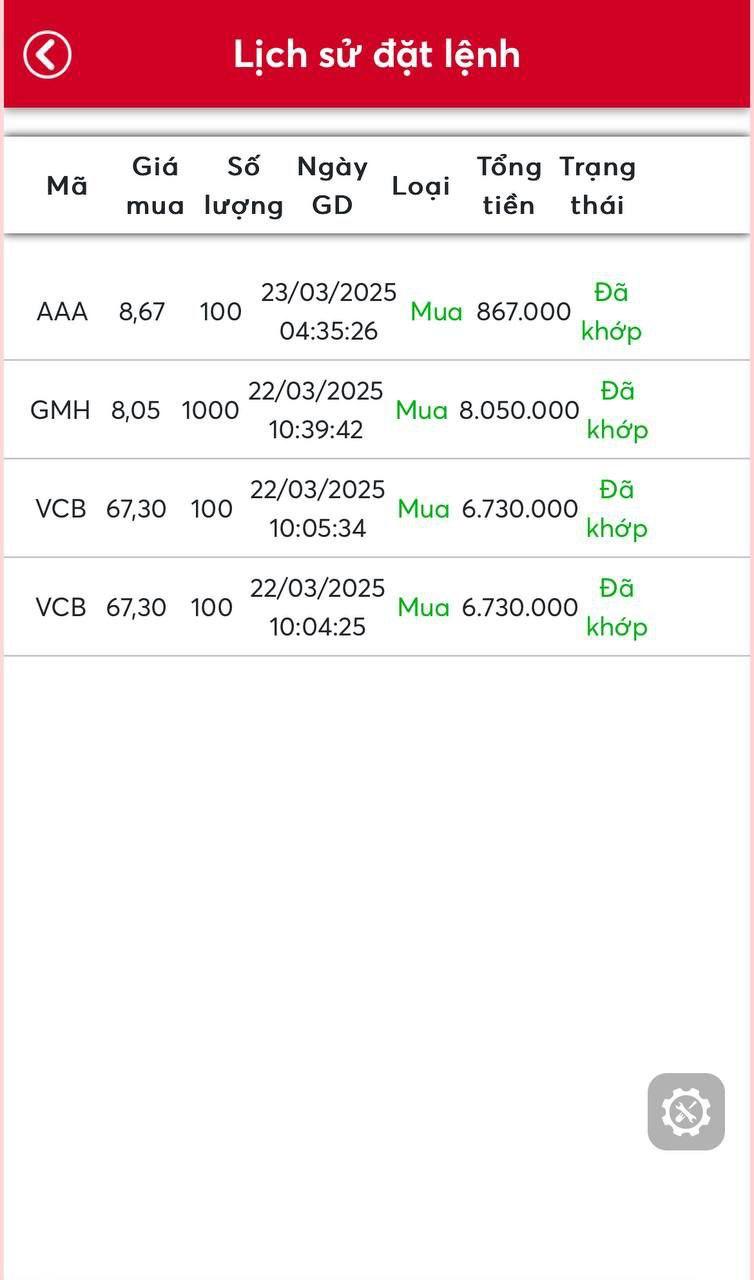
Task: Click Mua label on the GMH order
Action: tap(423, 410)
